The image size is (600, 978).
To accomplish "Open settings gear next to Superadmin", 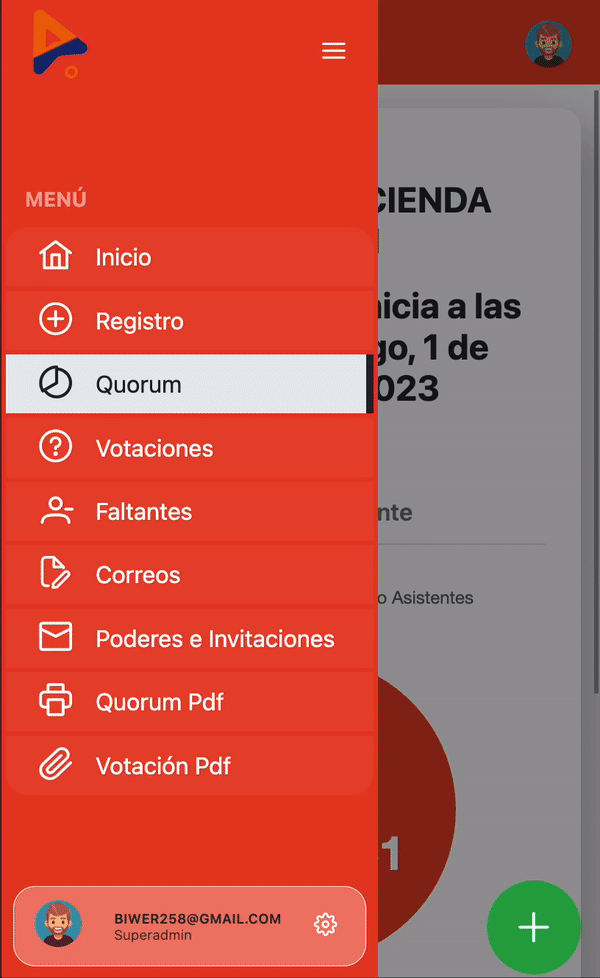I will click(x=325, y=925).
